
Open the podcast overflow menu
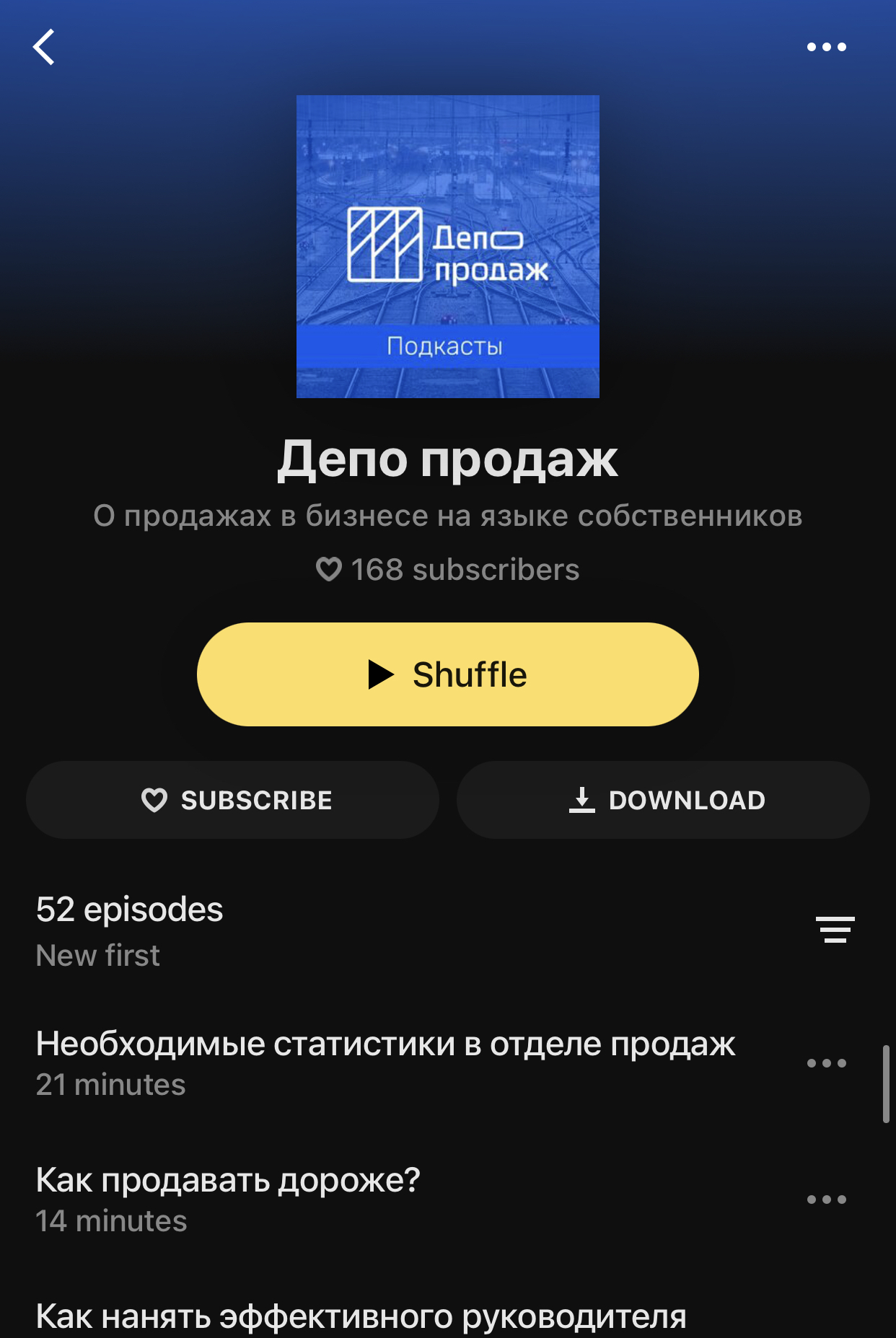[x=826, y=48]
